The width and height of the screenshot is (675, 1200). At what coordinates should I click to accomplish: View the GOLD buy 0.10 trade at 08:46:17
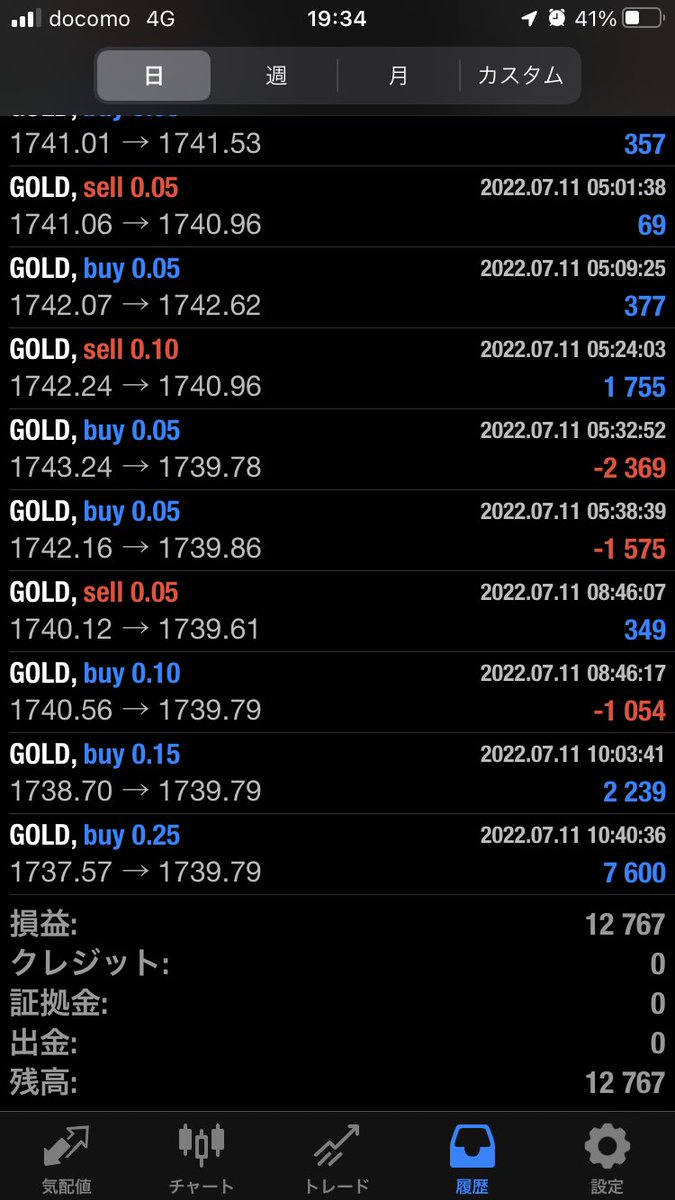[337, 692]
